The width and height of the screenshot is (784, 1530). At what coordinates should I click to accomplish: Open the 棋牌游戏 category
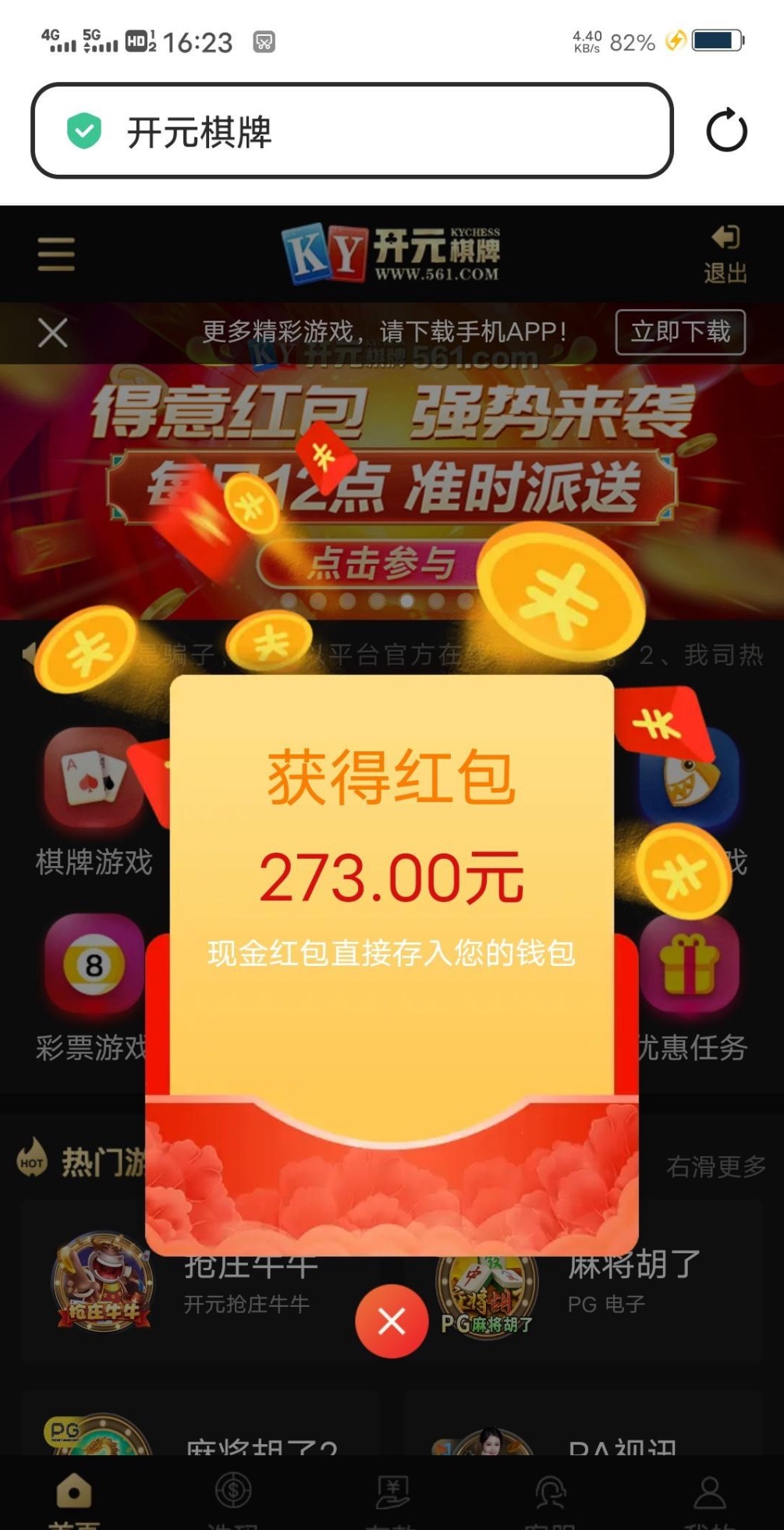click(94, 804)
